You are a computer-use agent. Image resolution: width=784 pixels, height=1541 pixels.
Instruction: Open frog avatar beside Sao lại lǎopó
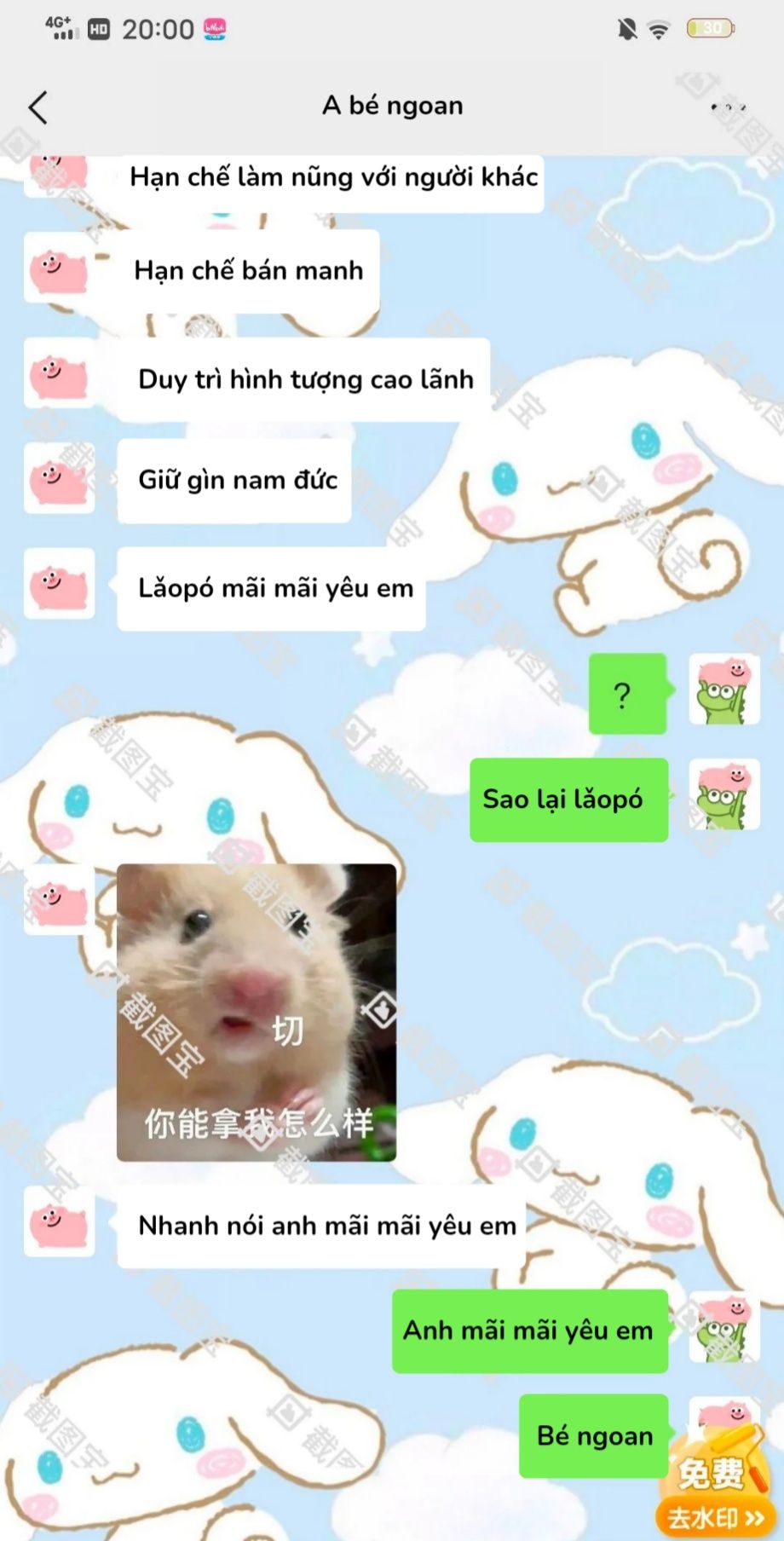point(723,795)
